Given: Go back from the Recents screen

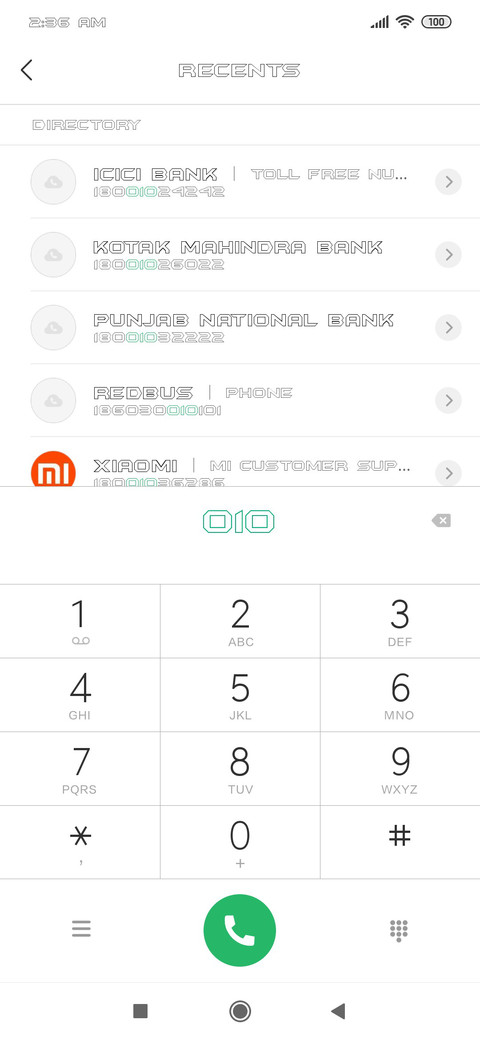Looking at the screenshot, I should (27, 70).
